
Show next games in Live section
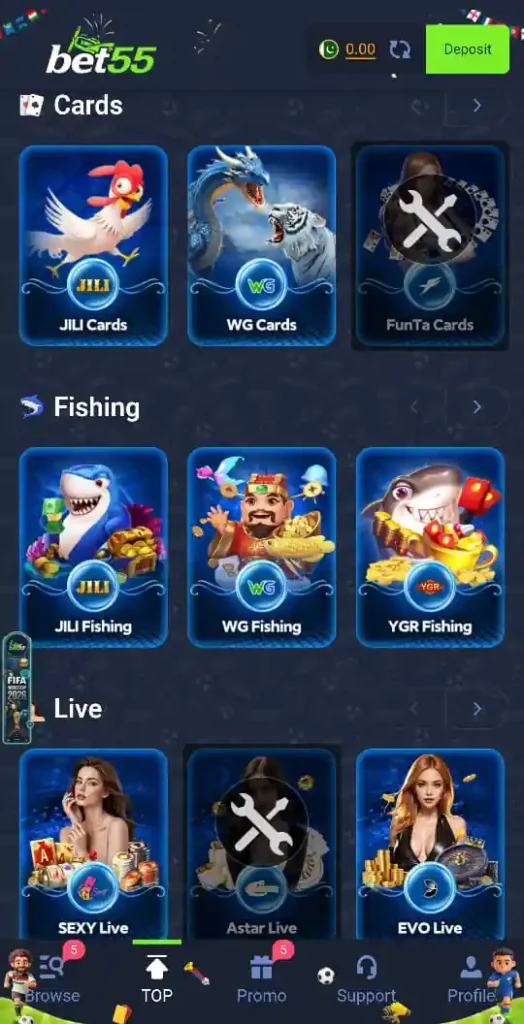click(477, 709)
